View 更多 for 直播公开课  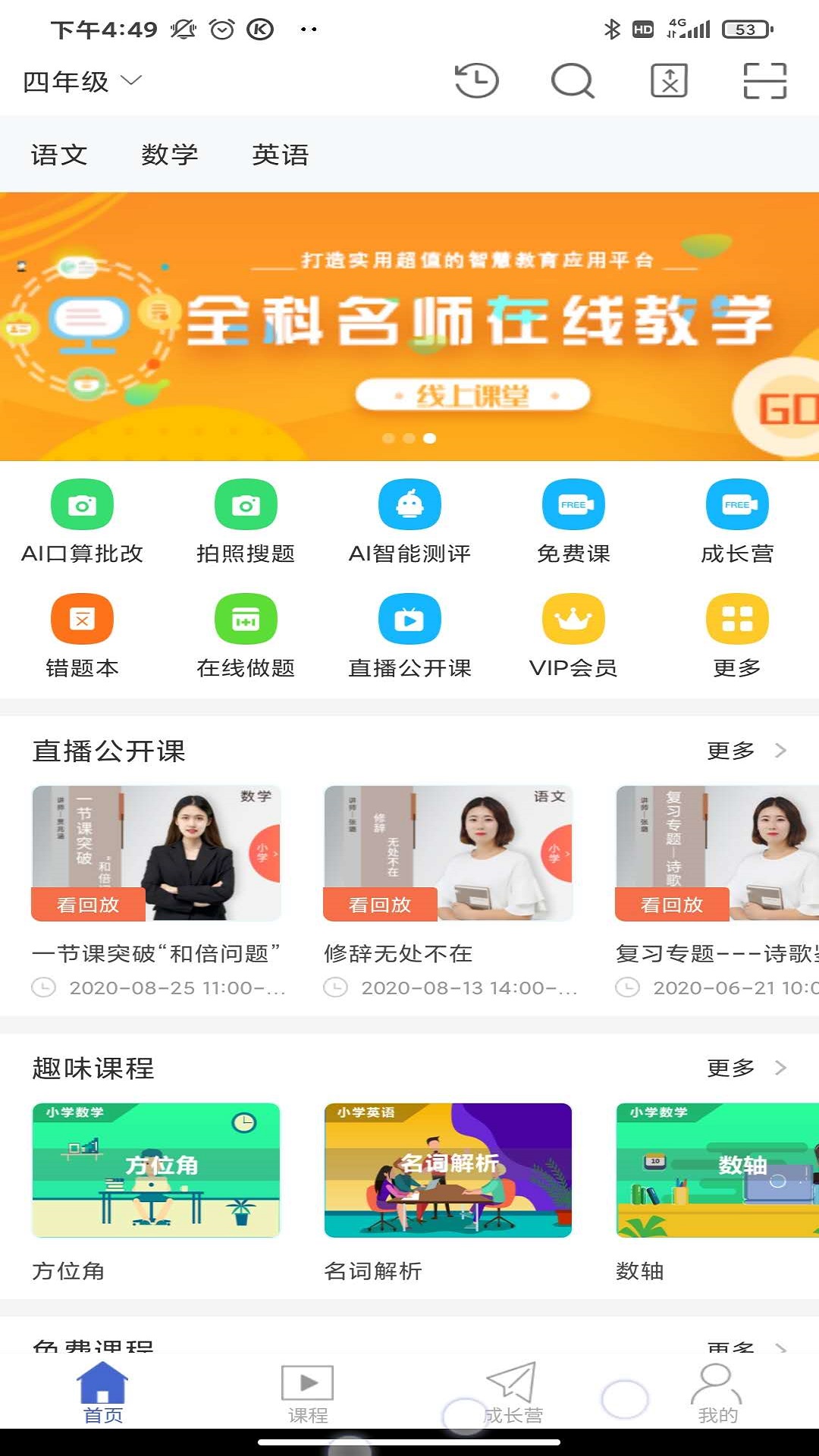coord(746,751)
